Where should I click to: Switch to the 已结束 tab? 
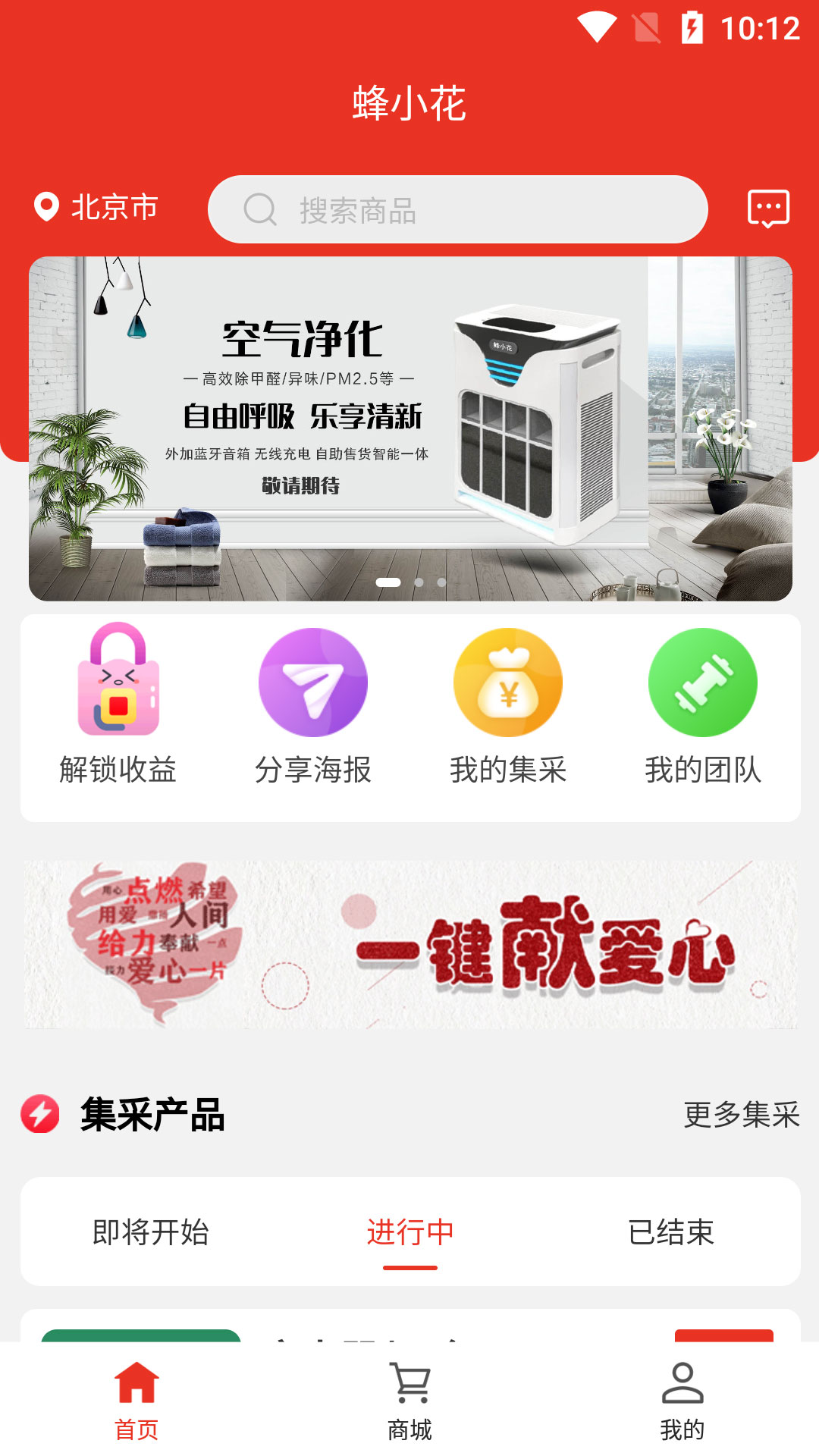(x=671, y=1232)
